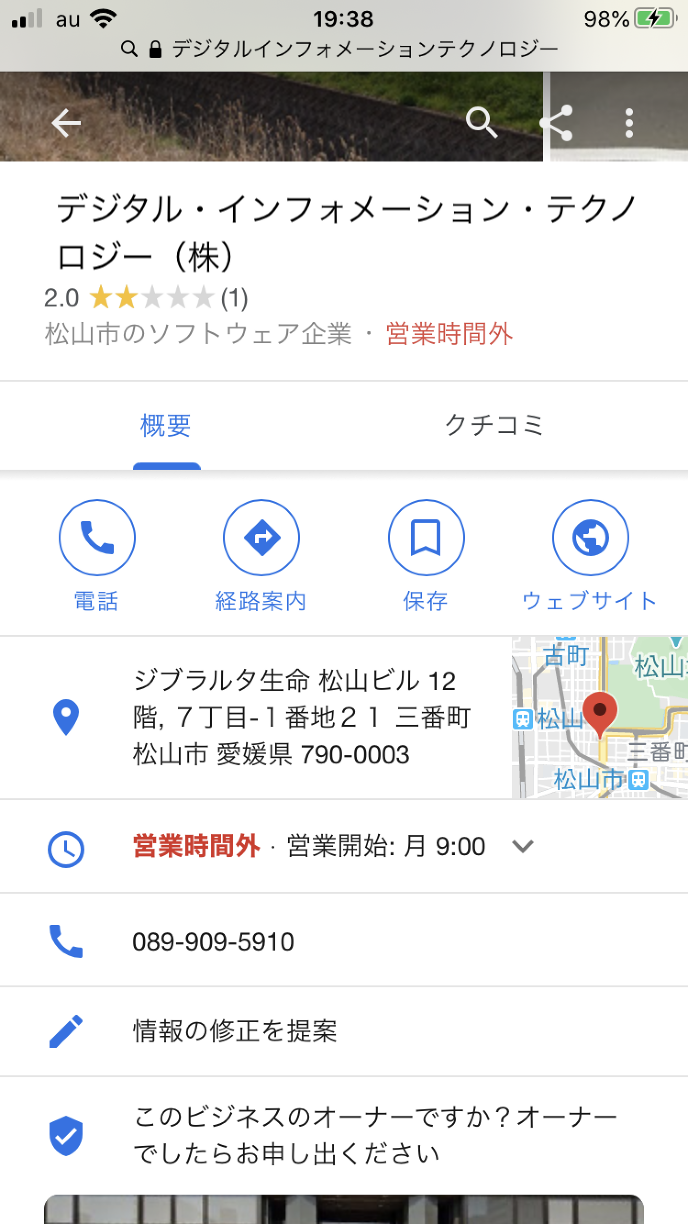Claim the business via このビジネスのオーナーですか
Viewport: 688px width, 1224px height.
(375, 1135)
